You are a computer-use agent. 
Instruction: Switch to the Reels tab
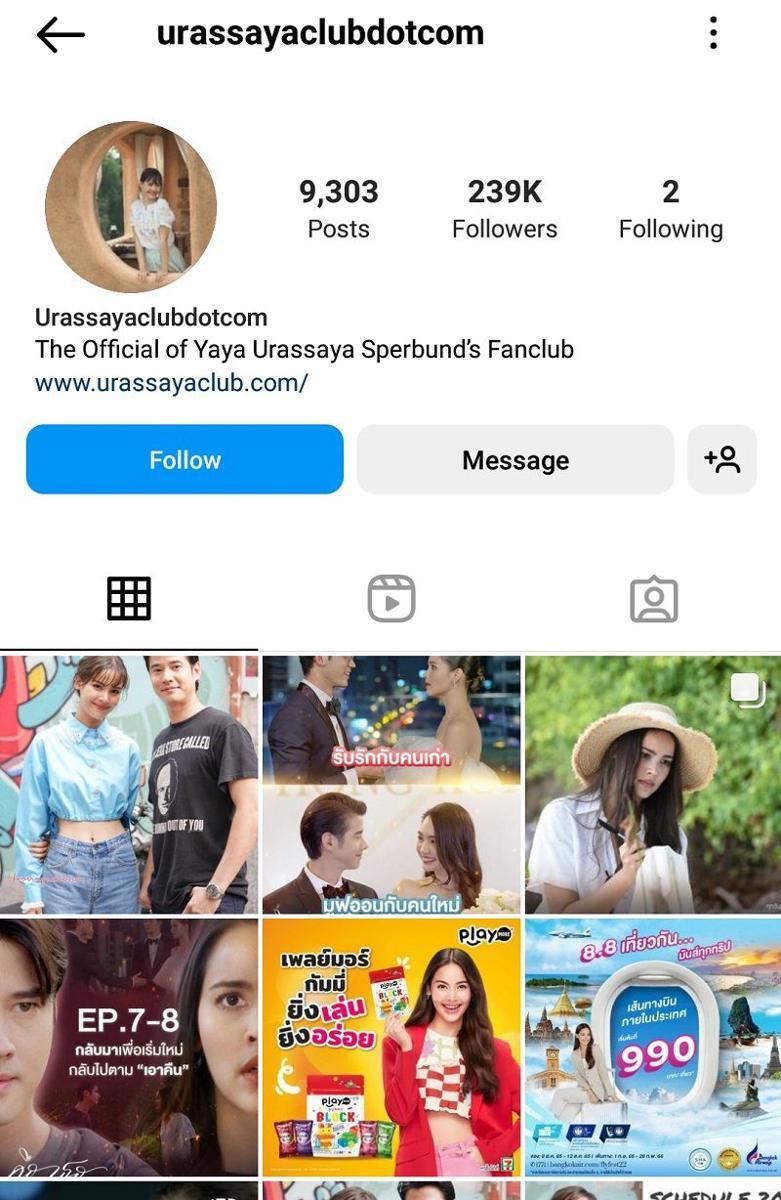pyautogui.click(x=391, y=599)
